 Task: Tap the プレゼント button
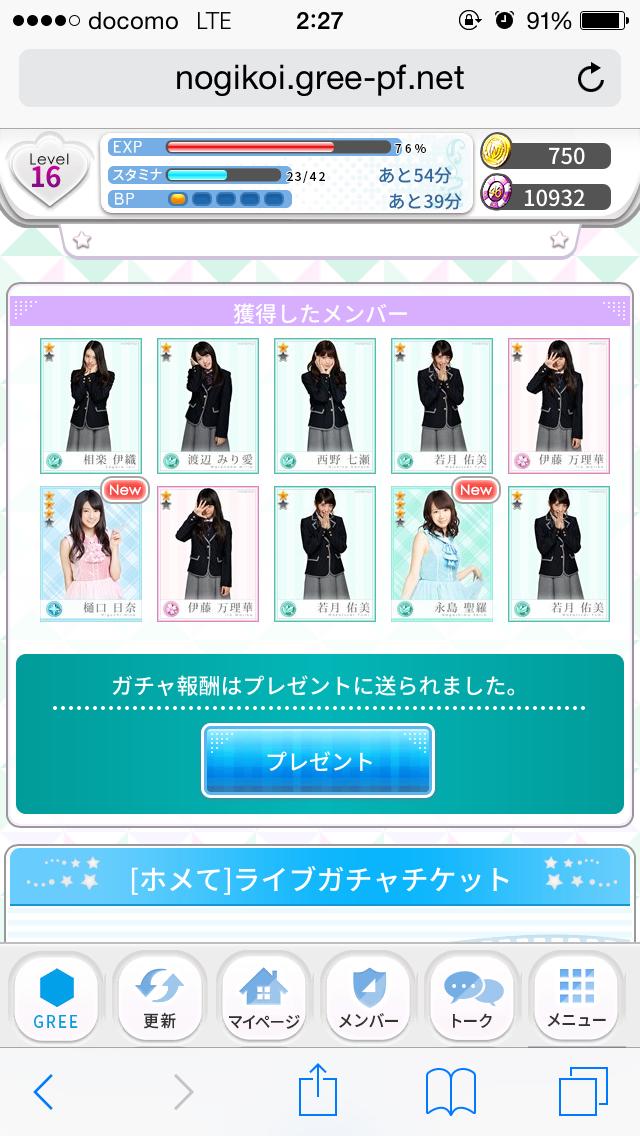318,760
